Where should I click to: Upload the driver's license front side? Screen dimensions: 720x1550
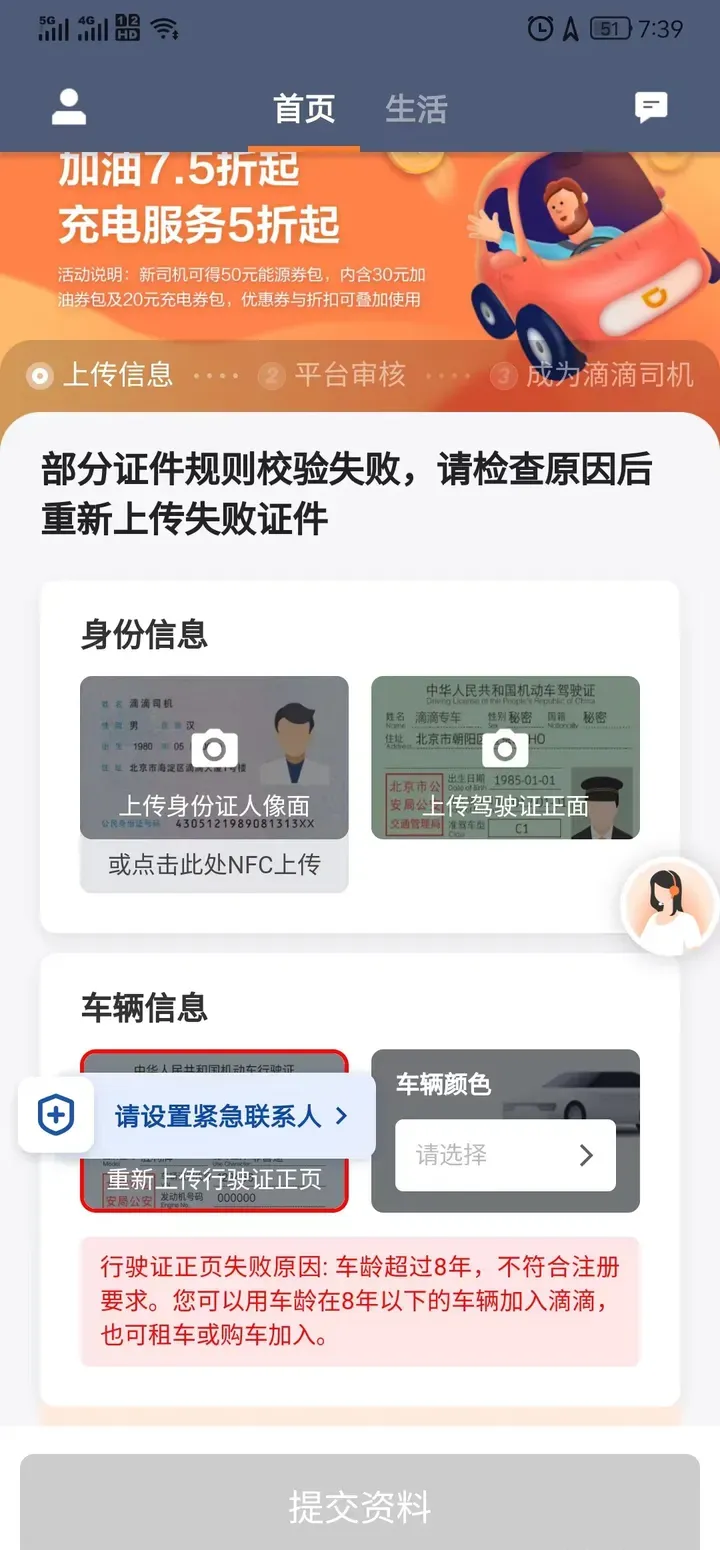tap(505, 758)
